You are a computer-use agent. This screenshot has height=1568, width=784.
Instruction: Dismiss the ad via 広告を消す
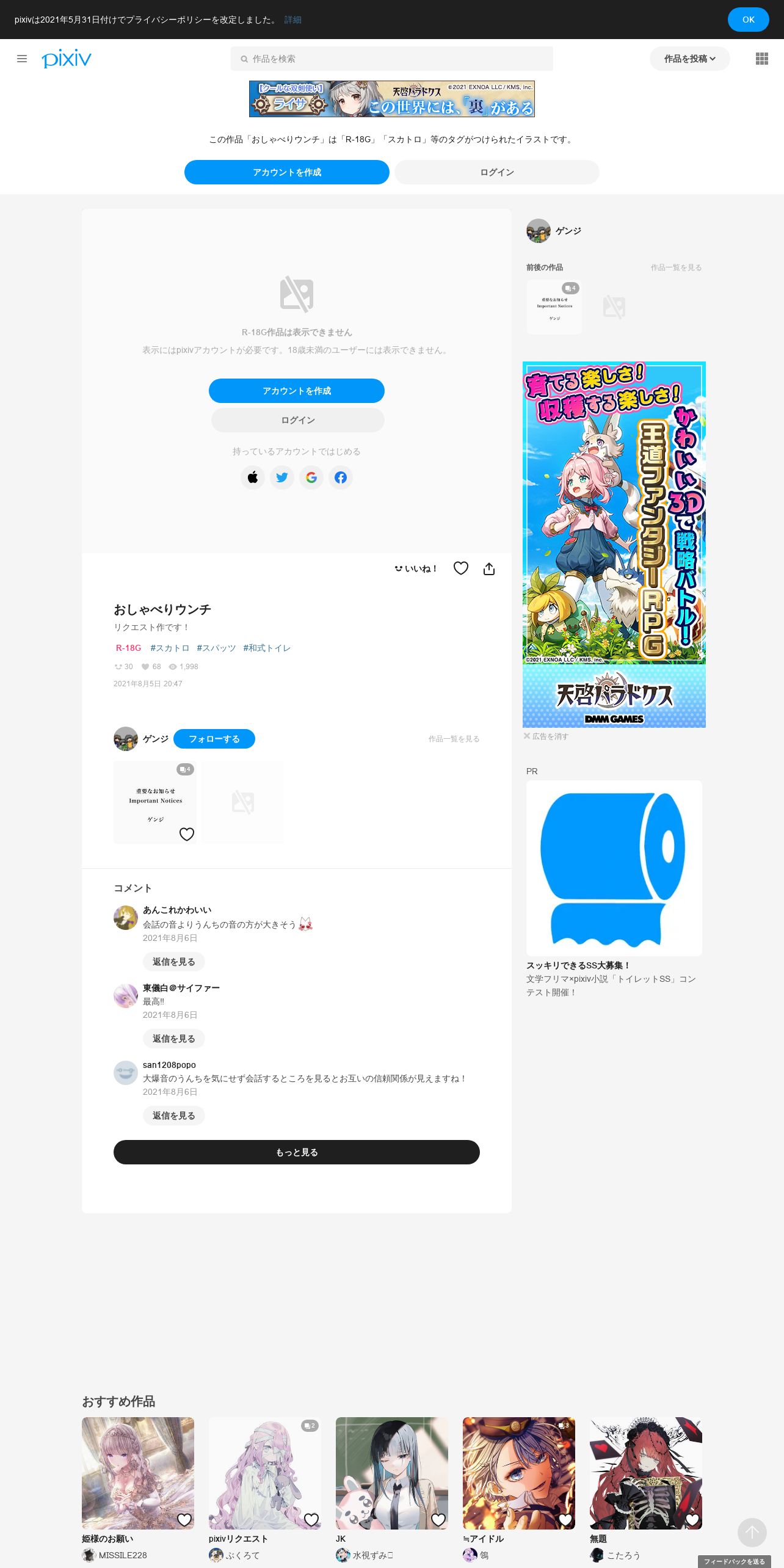point(546,736)
